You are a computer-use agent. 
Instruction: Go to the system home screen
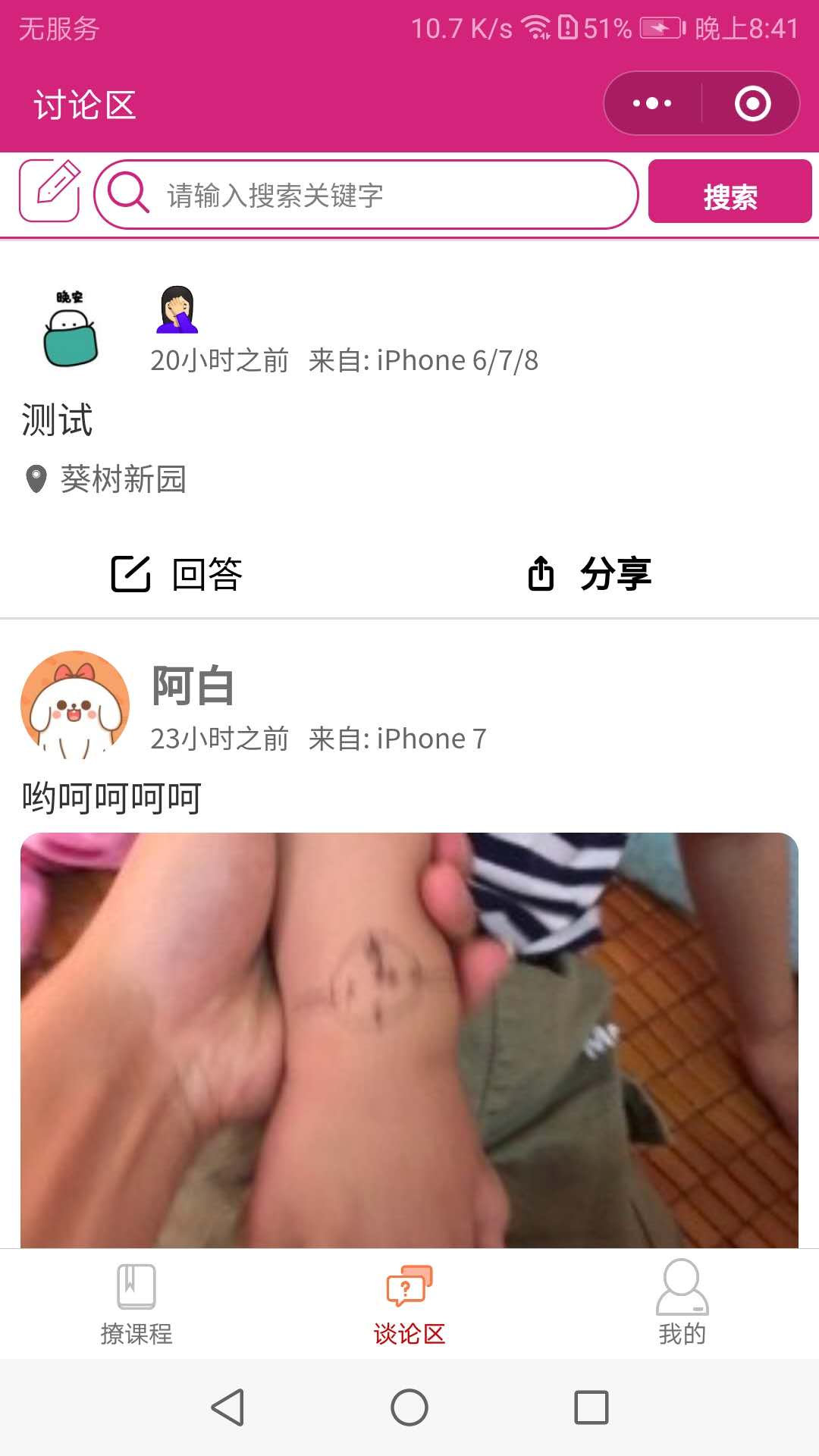[x=409, y=1407]
